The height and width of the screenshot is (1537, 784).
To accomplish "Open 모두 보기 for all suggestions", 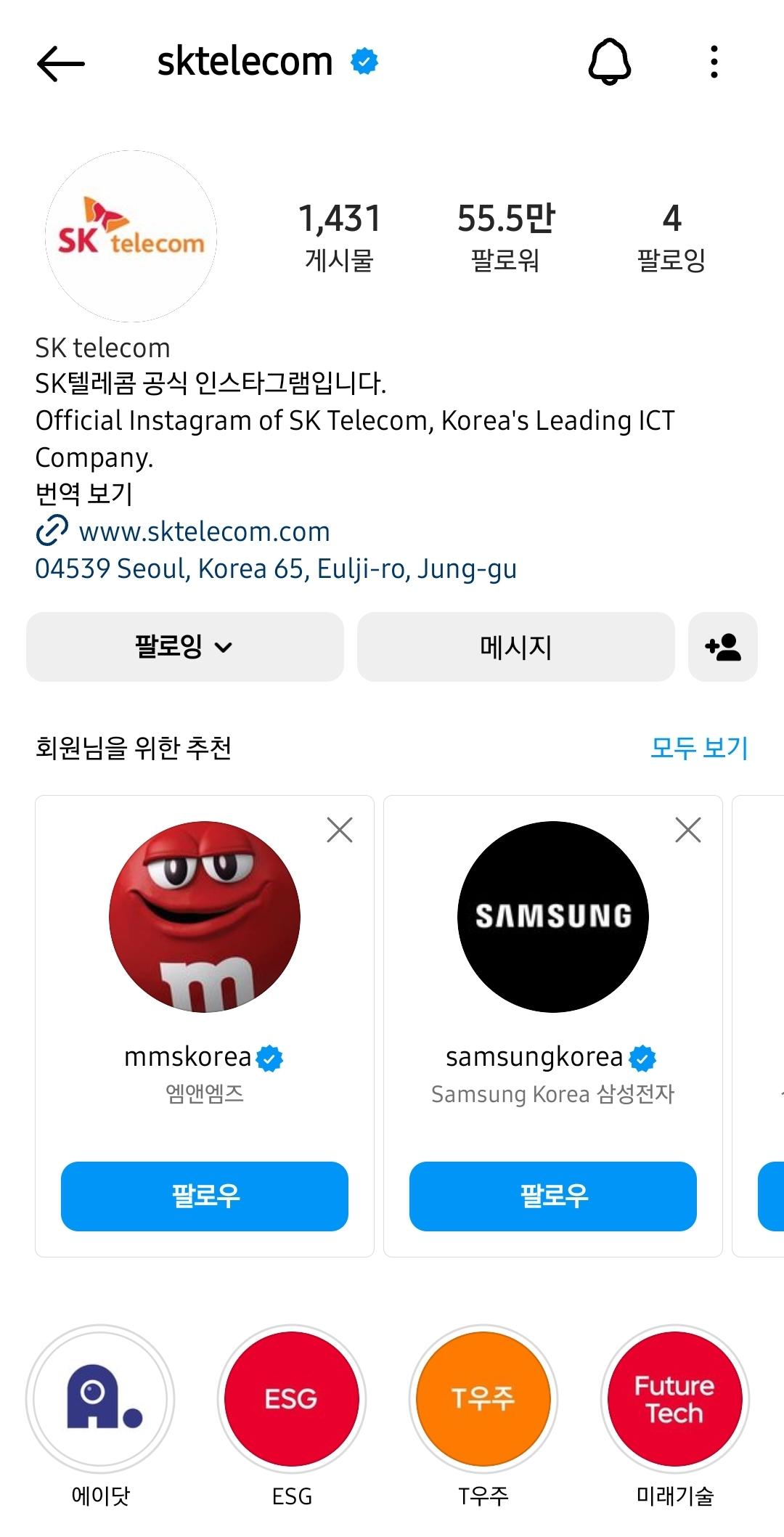I will point(698,747).
